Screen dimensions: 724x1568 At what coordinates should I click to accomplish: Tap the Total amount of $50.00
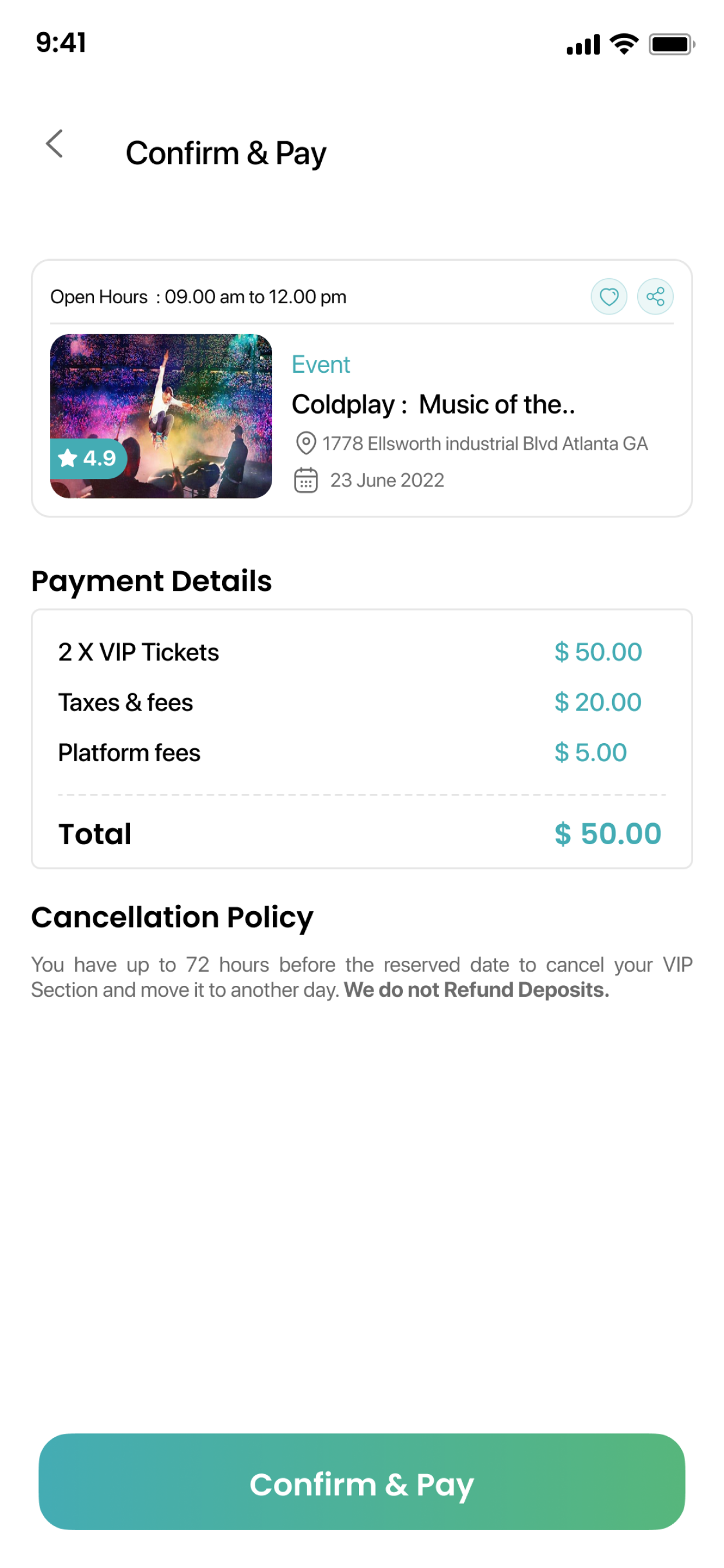point(607,832)
